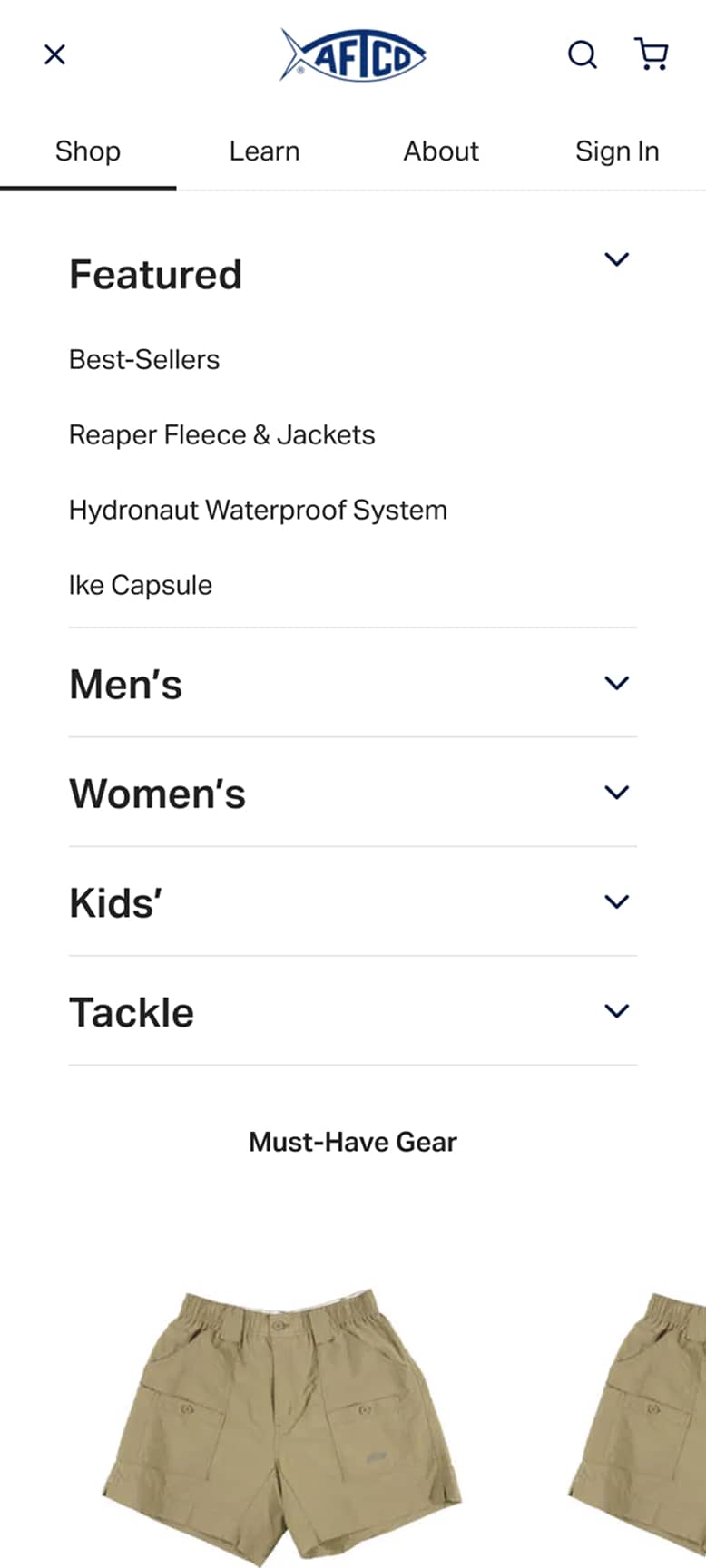View cart via the basket icon
706x1568 pixels.
pos(651,54)
